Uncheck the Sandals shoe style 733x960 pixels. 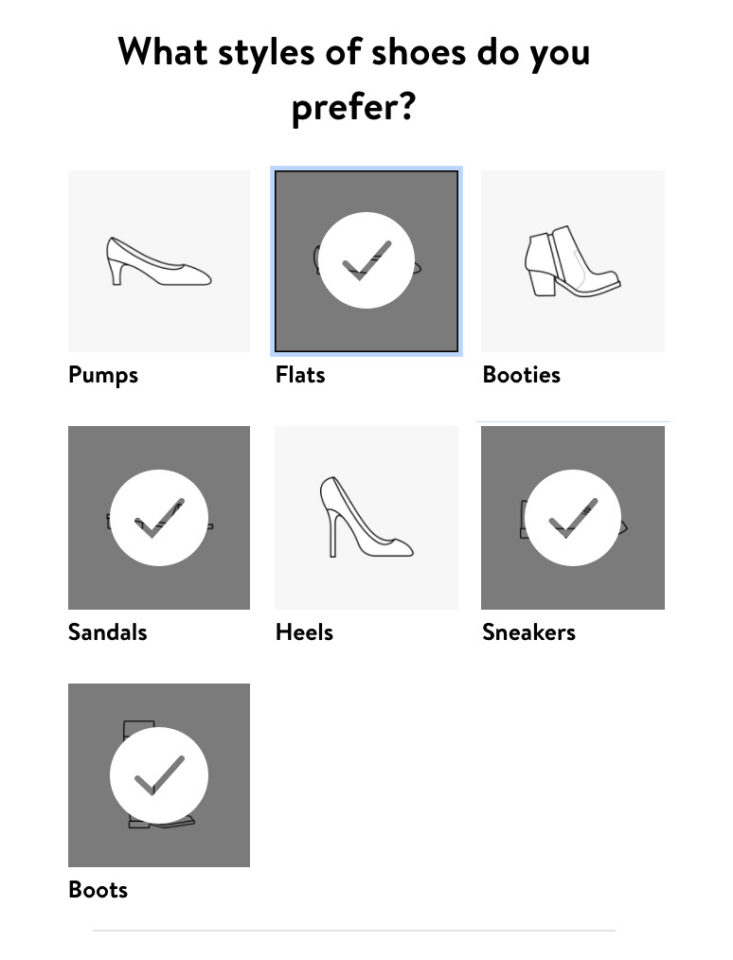pos(159,517)
